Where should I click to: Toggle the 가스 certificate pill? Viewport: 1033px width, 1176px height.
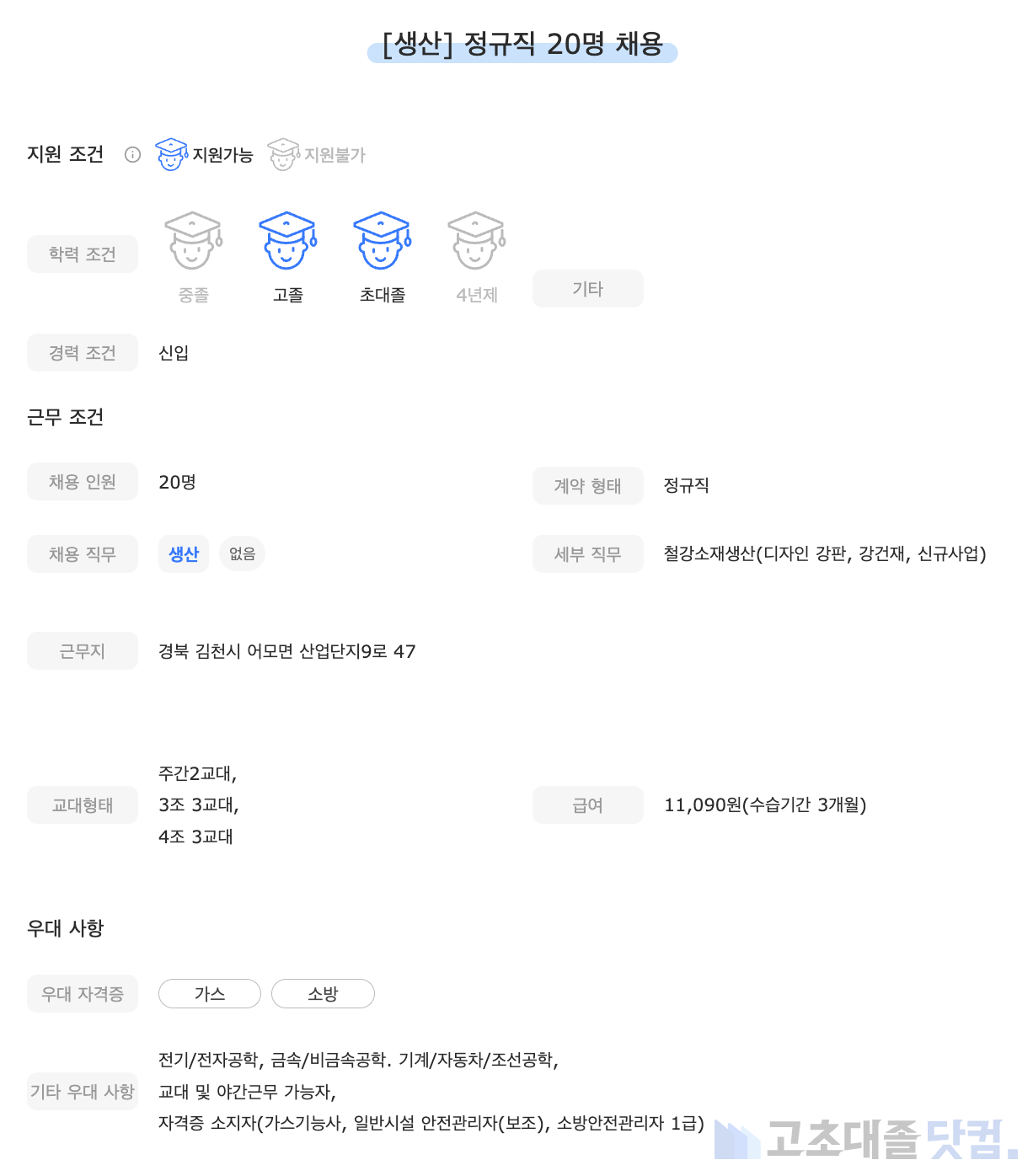[209, 994]
